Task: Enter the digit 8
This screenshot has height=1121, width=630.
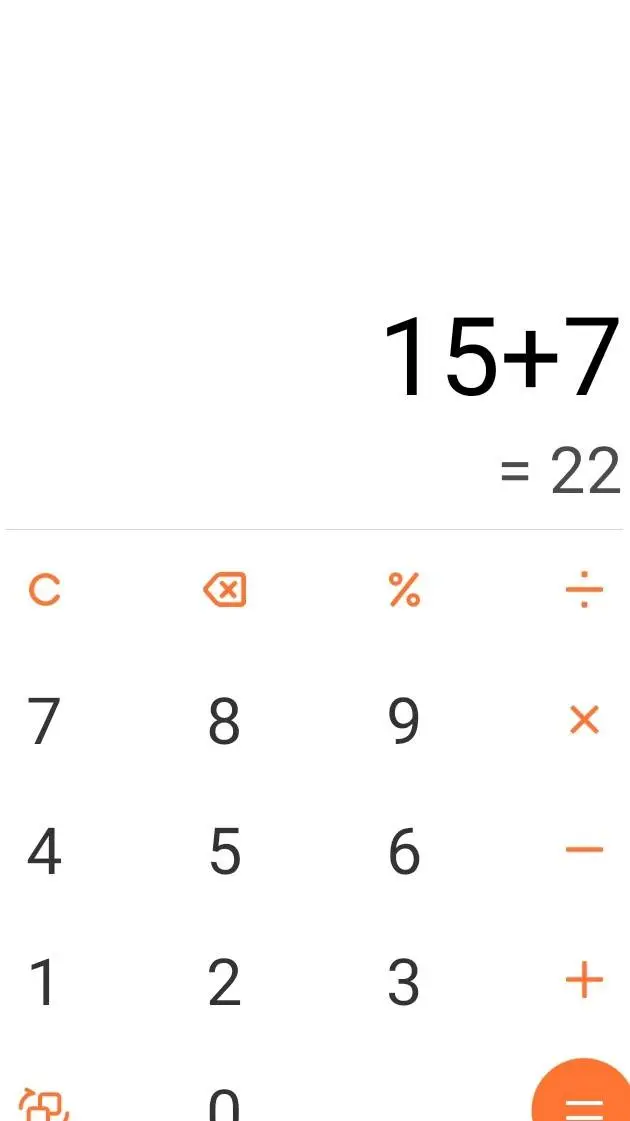Action: point(224,720)
